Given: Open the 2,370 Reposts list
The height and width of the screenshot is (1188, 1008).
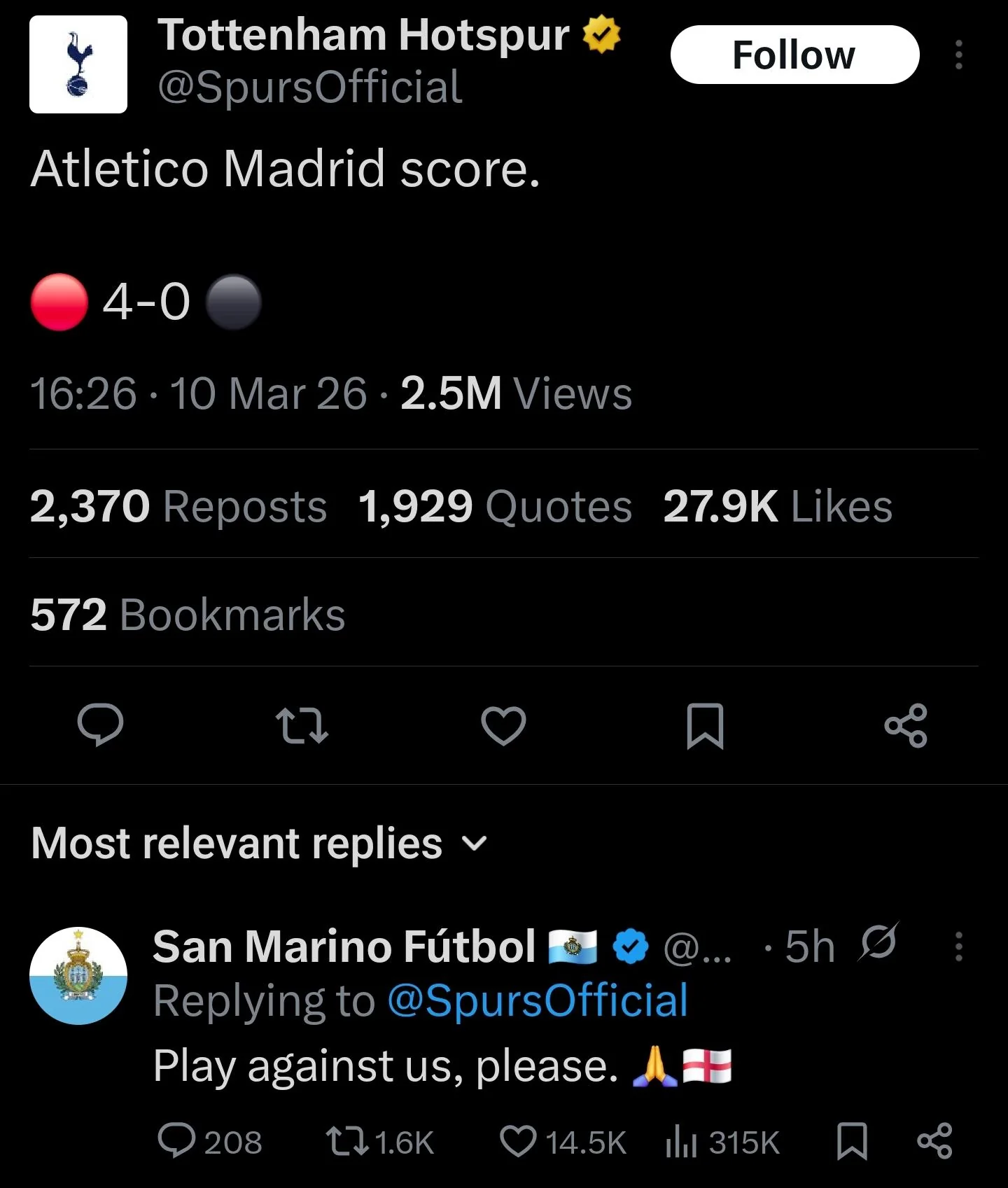Looking at the screenshot, I should pyautogui.click(x=177, y=506).
